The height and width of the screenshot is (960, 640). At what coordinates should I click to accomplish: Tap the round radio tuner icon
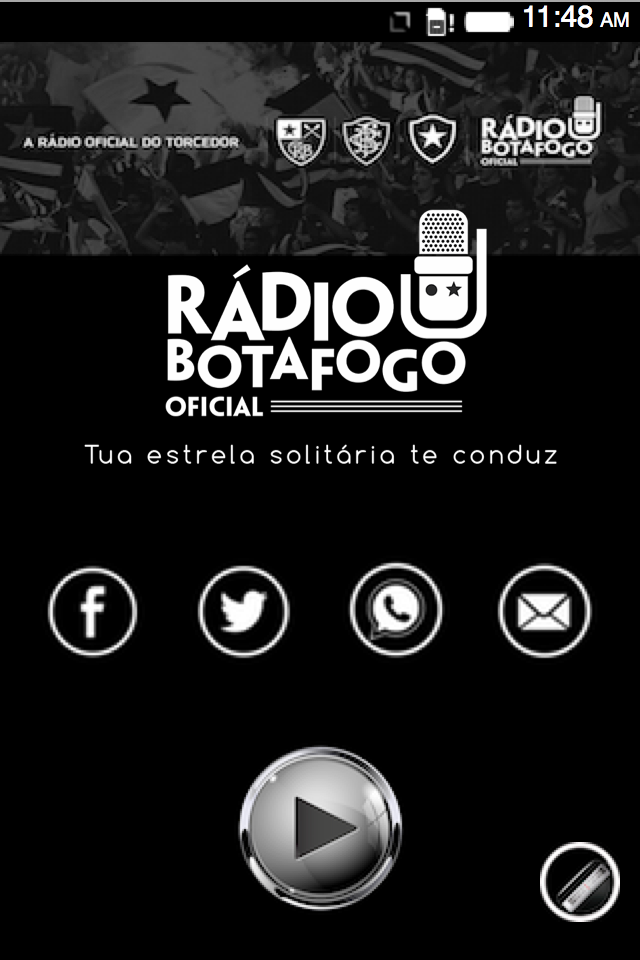tap(580, 883)
